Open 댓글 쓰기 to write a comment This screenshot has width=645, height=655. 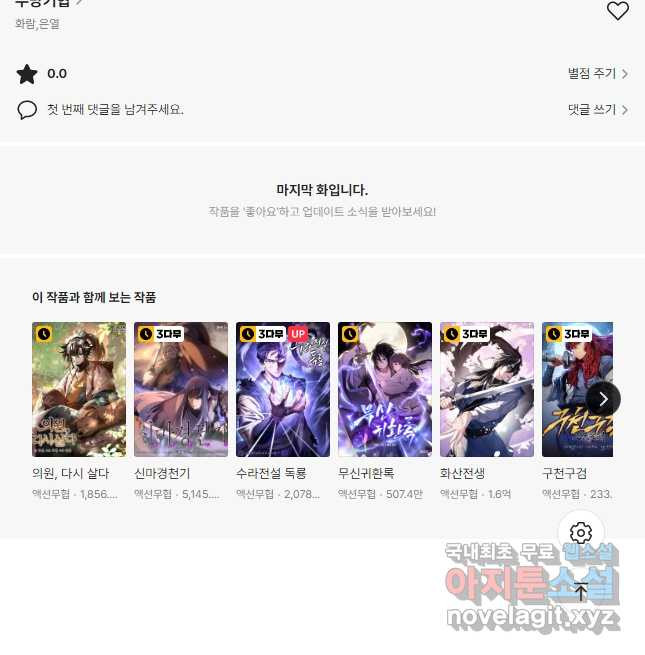click(597, 110)
